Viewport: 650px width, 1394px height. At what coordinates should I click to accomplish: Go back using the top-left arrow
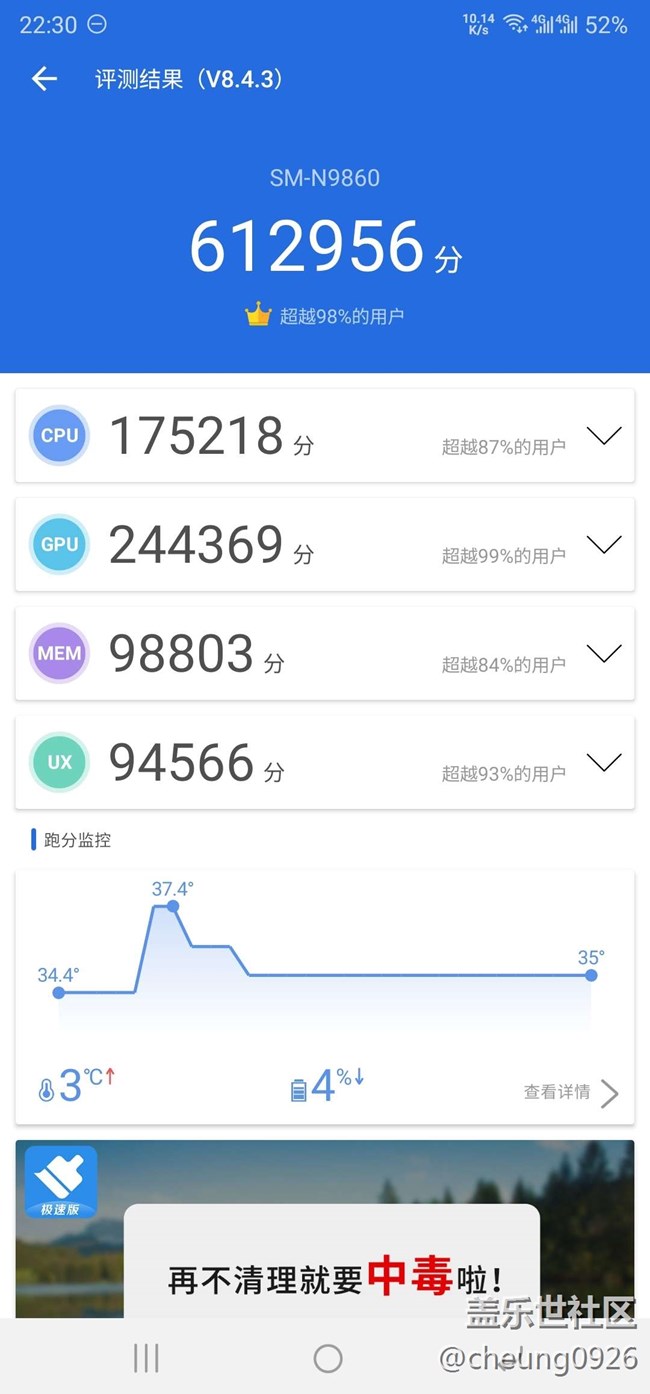[x=44, y=79]
